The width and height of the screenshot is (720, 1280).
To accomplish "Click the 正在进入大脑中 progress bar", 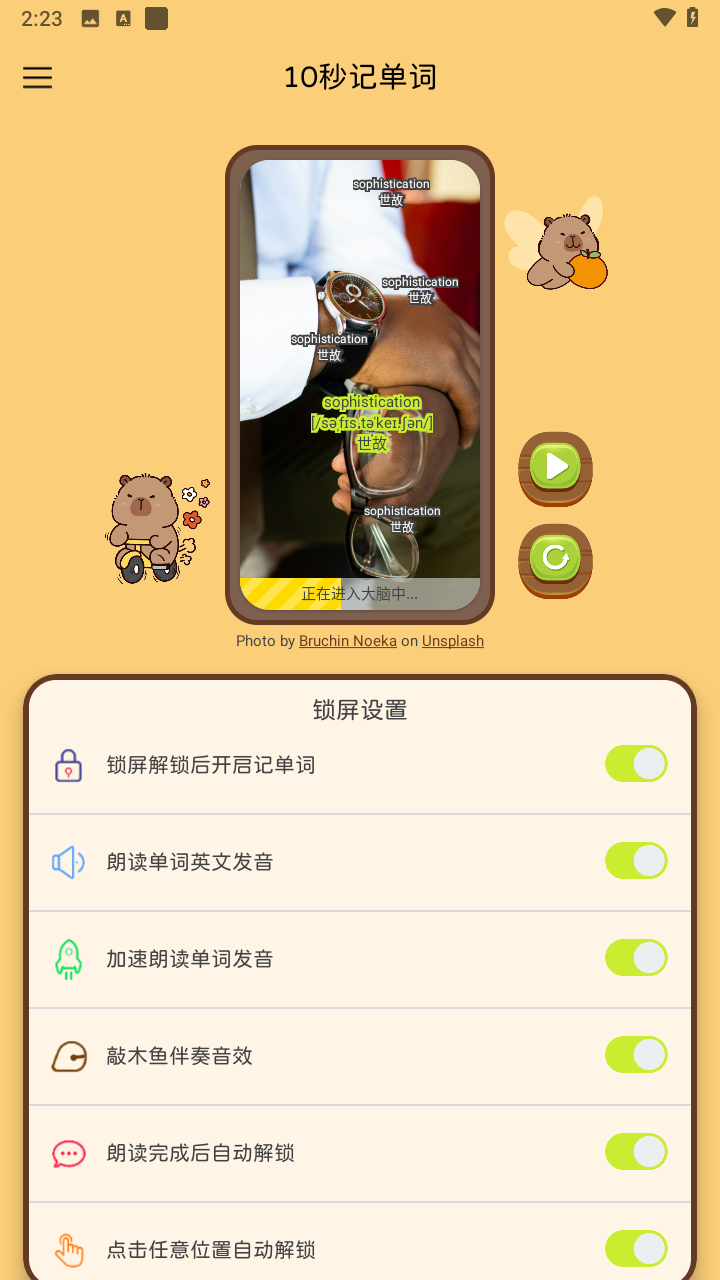I will tap(360, 593).
